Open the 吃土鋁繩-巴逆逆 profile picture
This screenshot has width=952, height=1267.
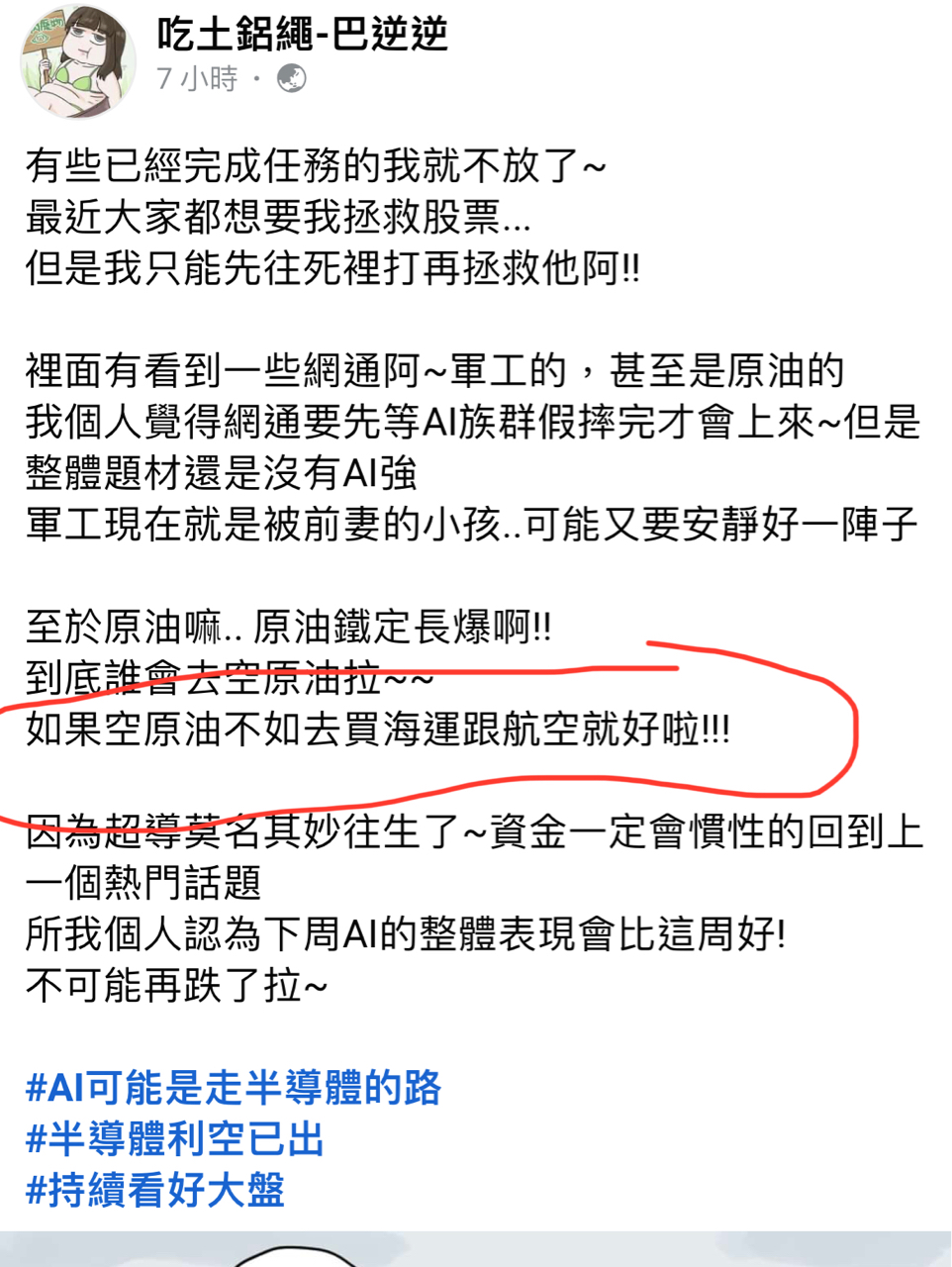coord(78,61)
